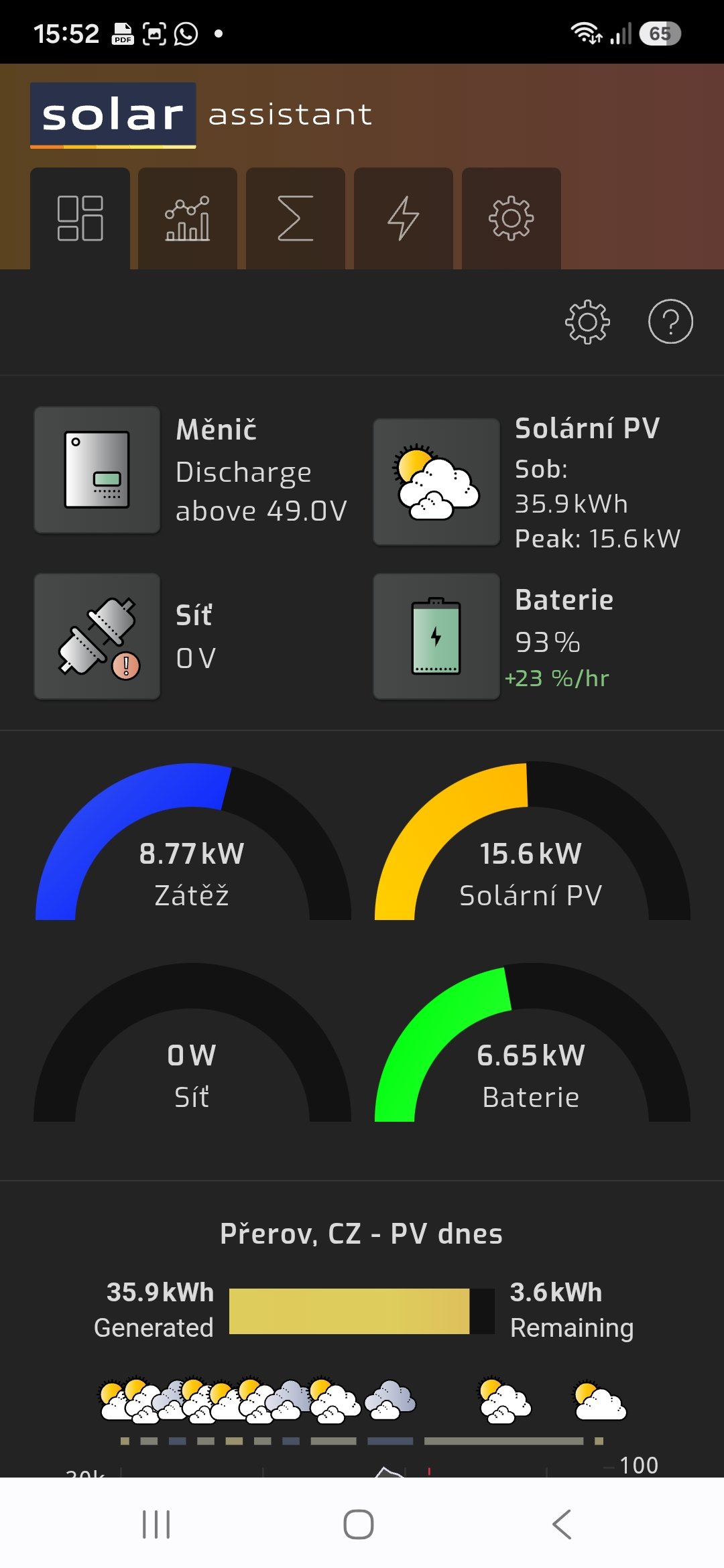724x1568 pixels.
Task: Open dashboard settings gear icon
Action: 588,322
